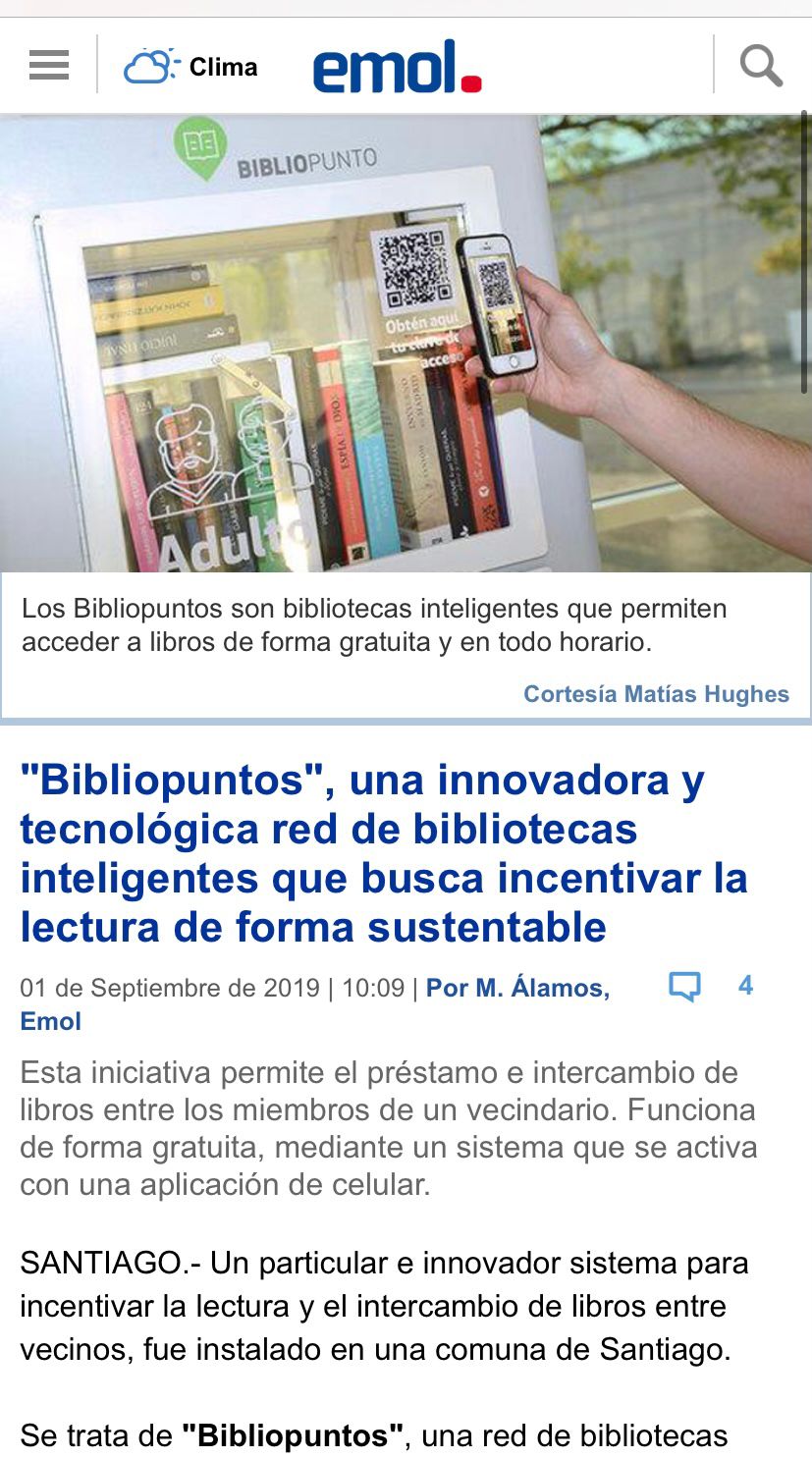
Task: Open the article comments bubble
Action: 684,986
